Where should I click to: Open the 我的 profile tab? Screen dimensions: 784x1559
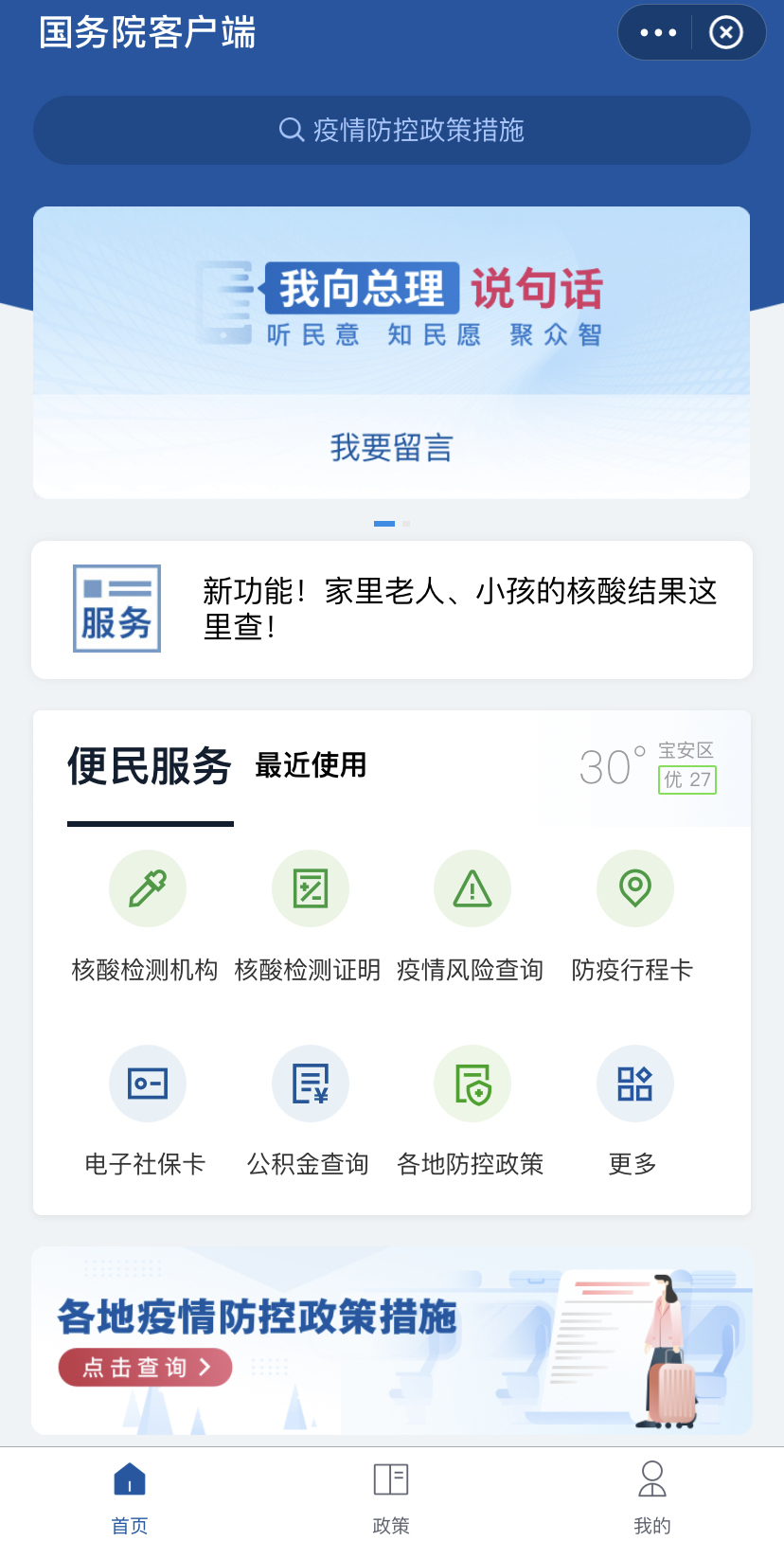651,1496
